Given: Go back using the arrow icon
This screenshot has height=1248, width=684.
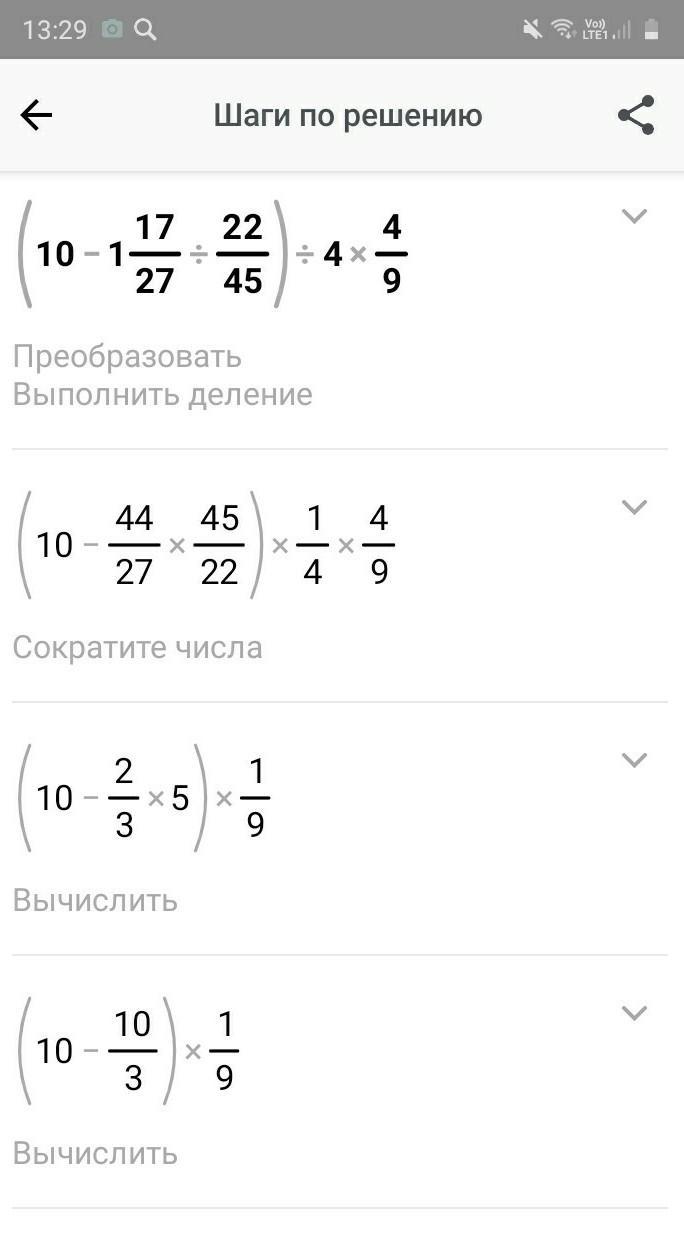Looking at the screenshot, I should [x=36, y=116].
